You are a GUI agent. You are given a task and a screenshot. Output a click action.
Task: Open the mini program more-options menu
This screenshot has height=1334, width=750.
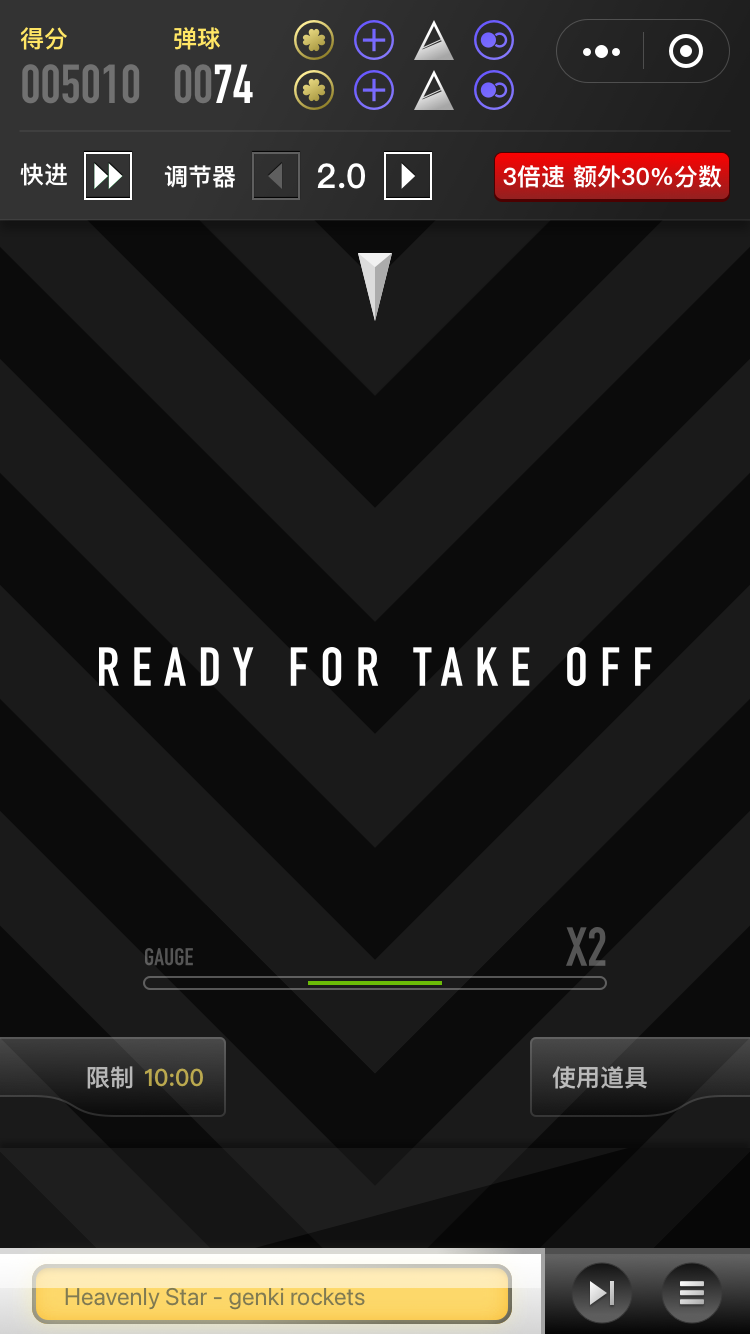click(601, 51)
